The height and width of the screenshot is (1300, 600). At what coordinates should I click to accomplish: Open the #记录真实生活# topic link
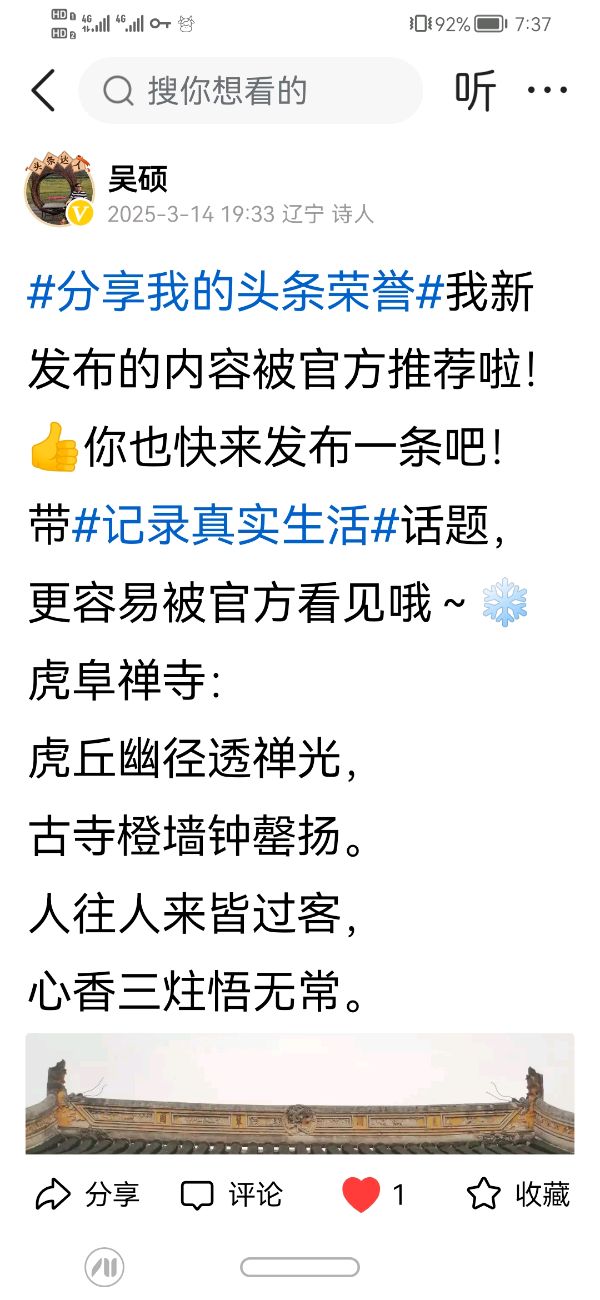coord(236,527)
